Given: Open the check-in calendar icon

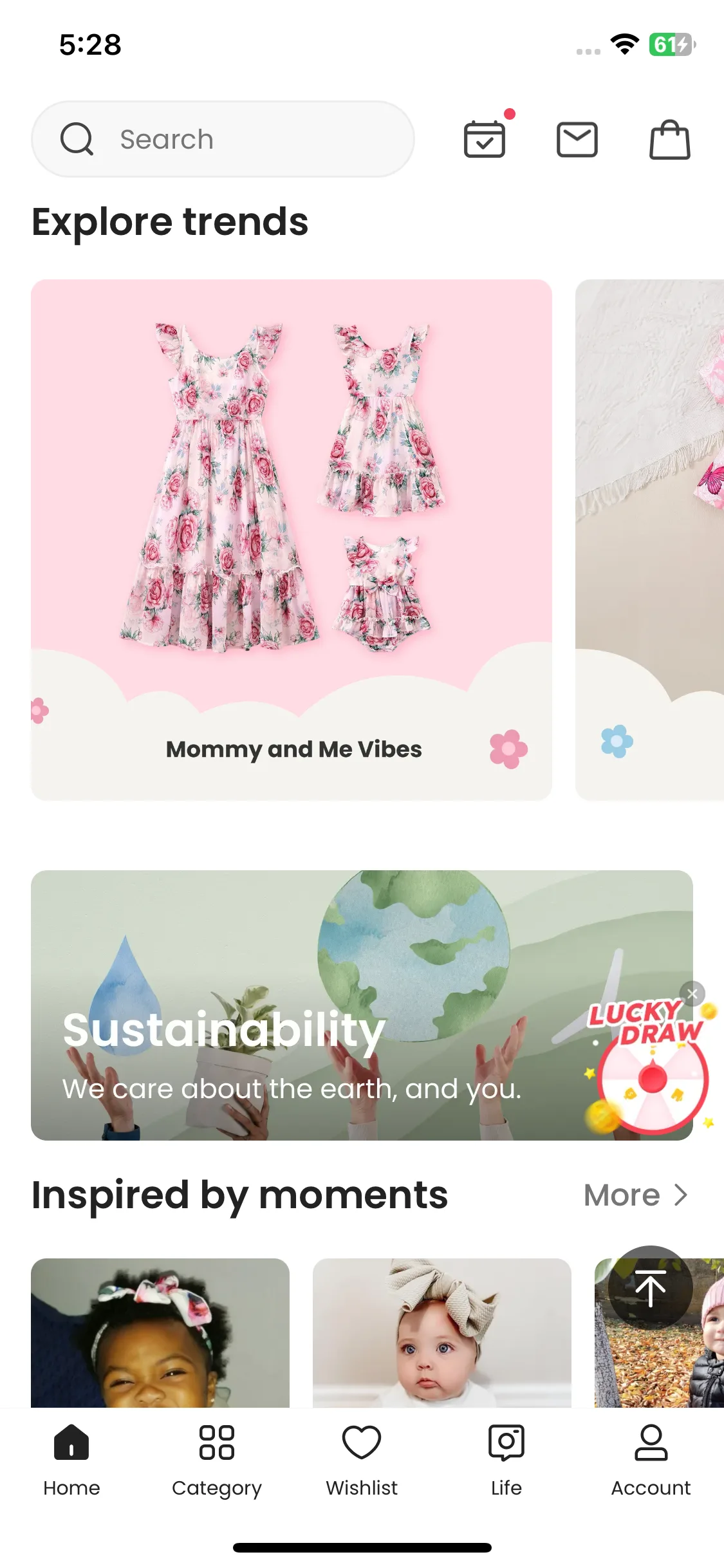Looking at the screenshot, I should (x=485, y=139).
